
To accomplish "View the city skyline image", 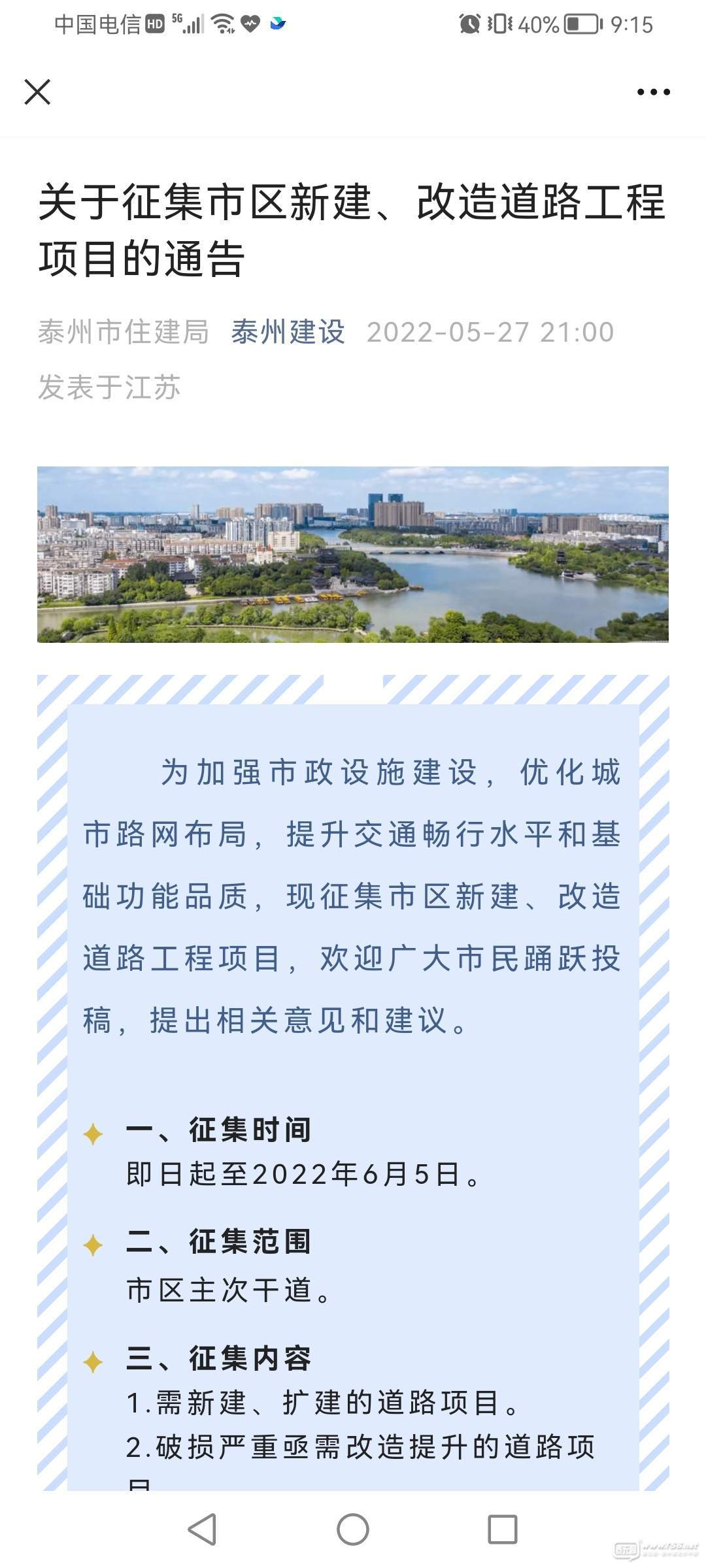I will coord(353,554).
